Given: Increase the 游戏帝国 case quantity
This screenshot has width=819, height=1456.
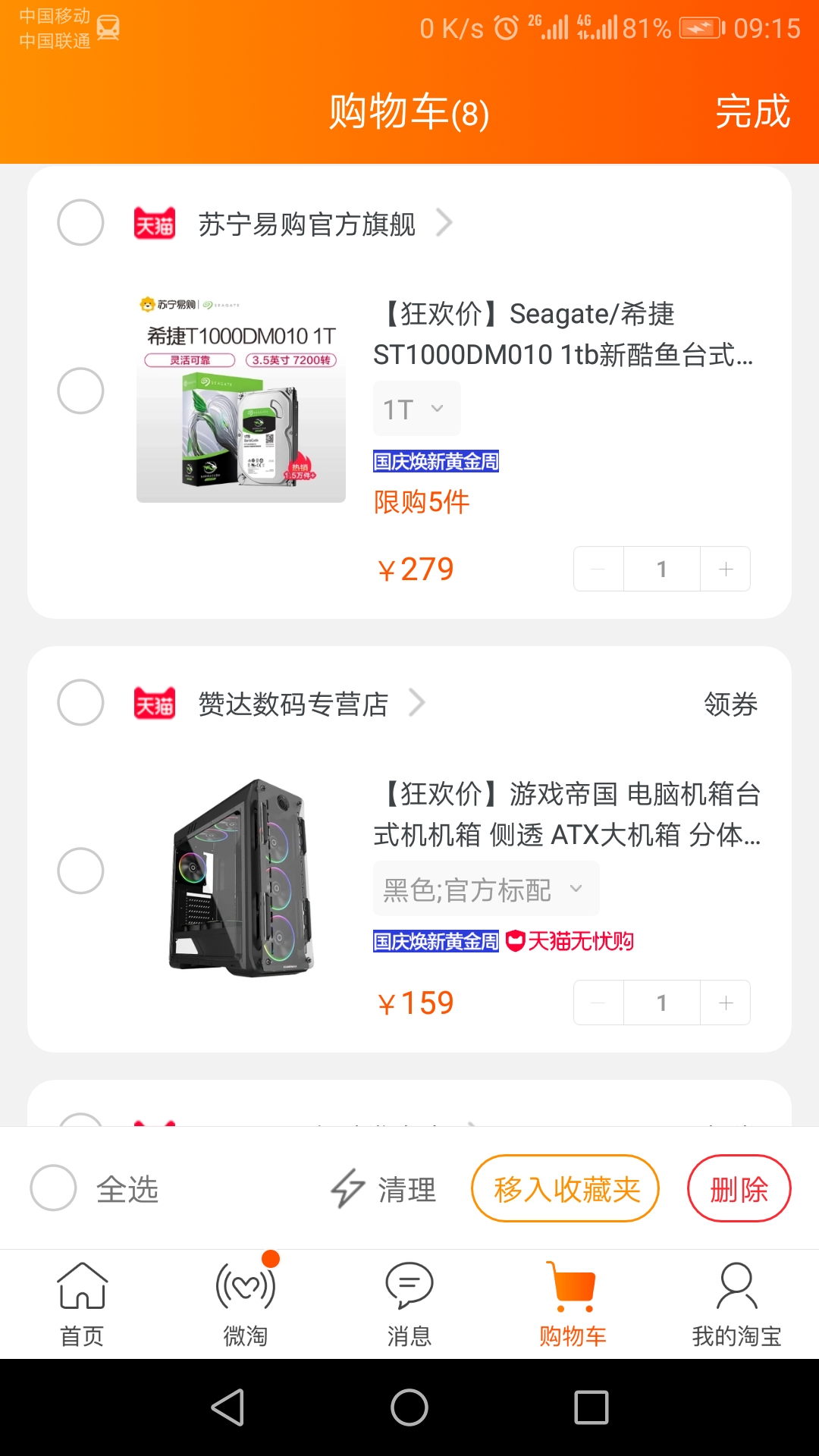Looking at the screenshot, I should click(x=726, y=1003).
